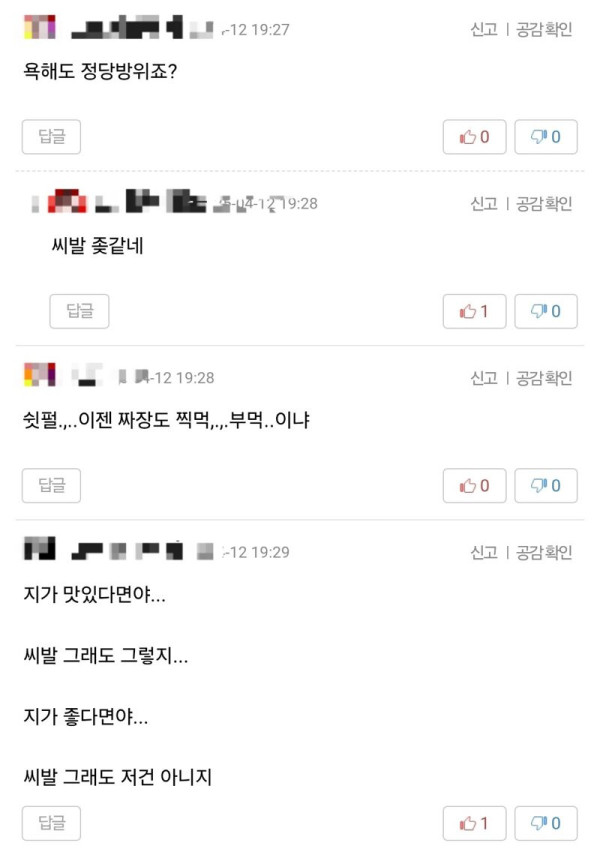This screenshot has width=600, height=852.
Task: Report the 19:29 '지가 맛있다면야' comment
Action: [x=484, y=552]
